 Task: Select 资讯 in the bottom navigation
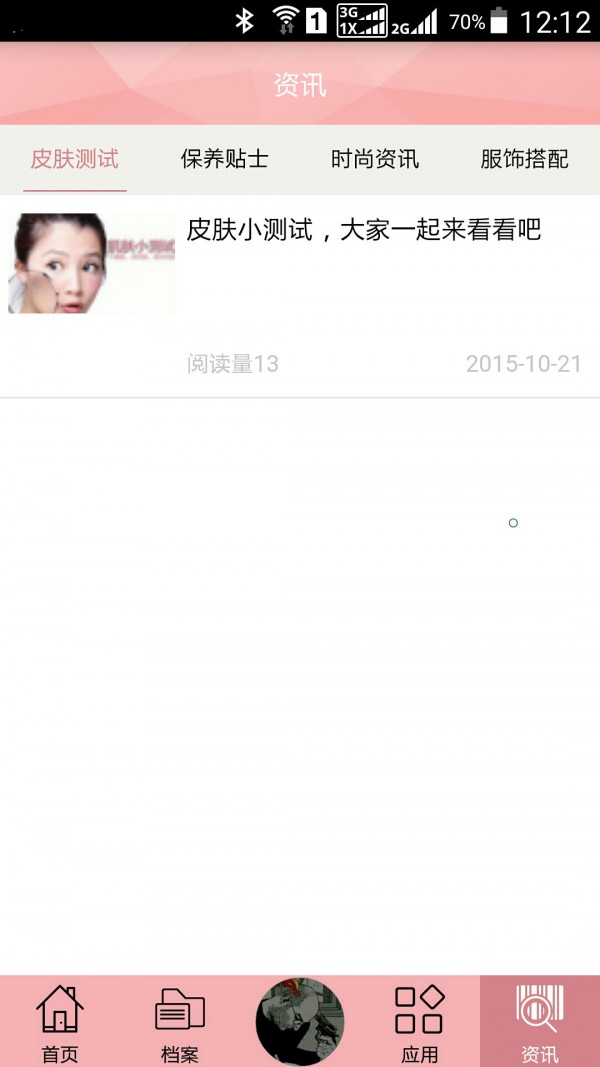click(x=540, y=1022)
